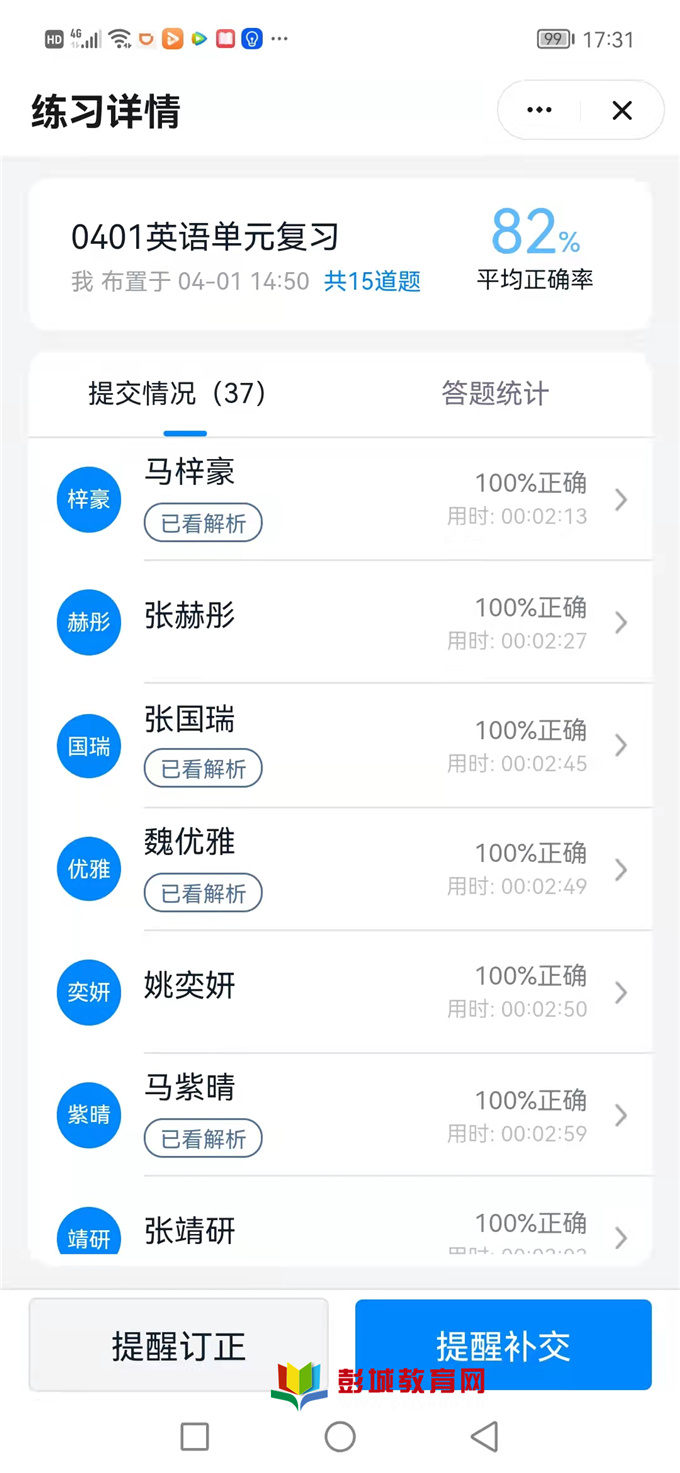
Task: Open 魏优雅's submission details
Action: (x=340, y=869)
